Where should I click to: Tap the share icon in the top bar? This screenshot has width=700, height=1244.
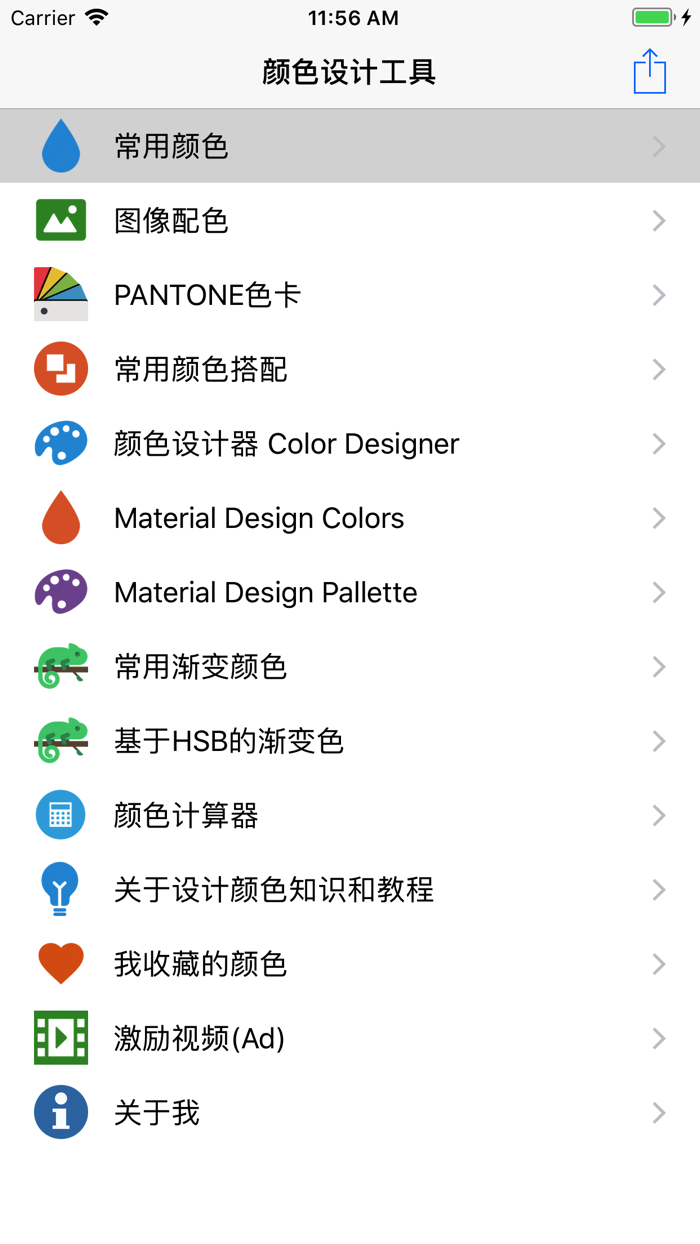click(x=650, y=72)
